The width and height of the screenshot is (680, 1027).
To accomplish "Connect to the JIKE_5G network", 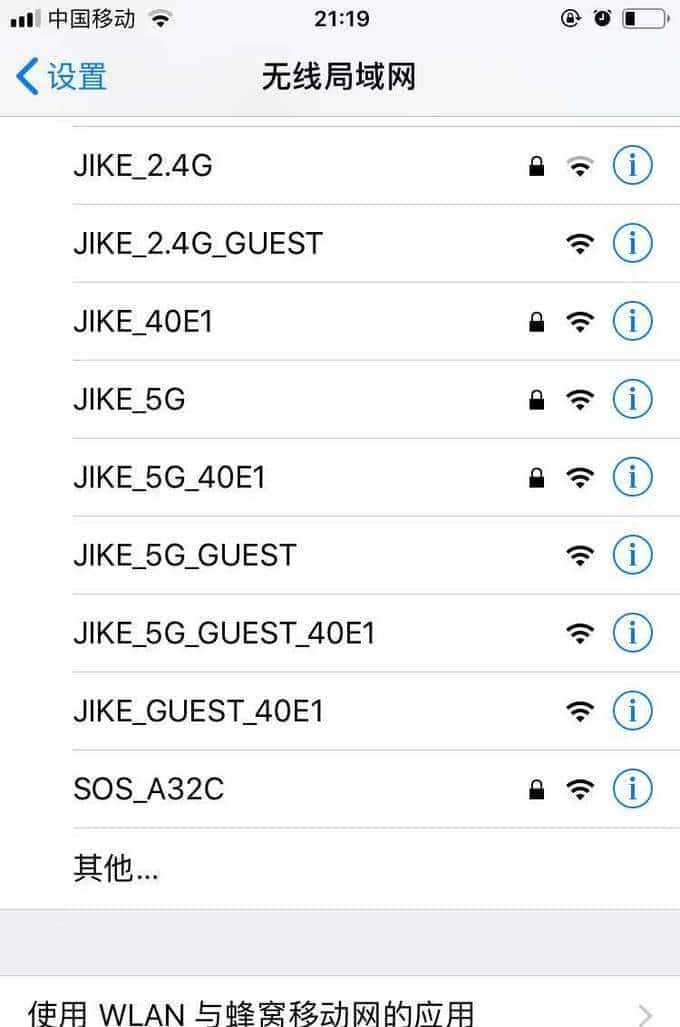I will click(129, 399).
